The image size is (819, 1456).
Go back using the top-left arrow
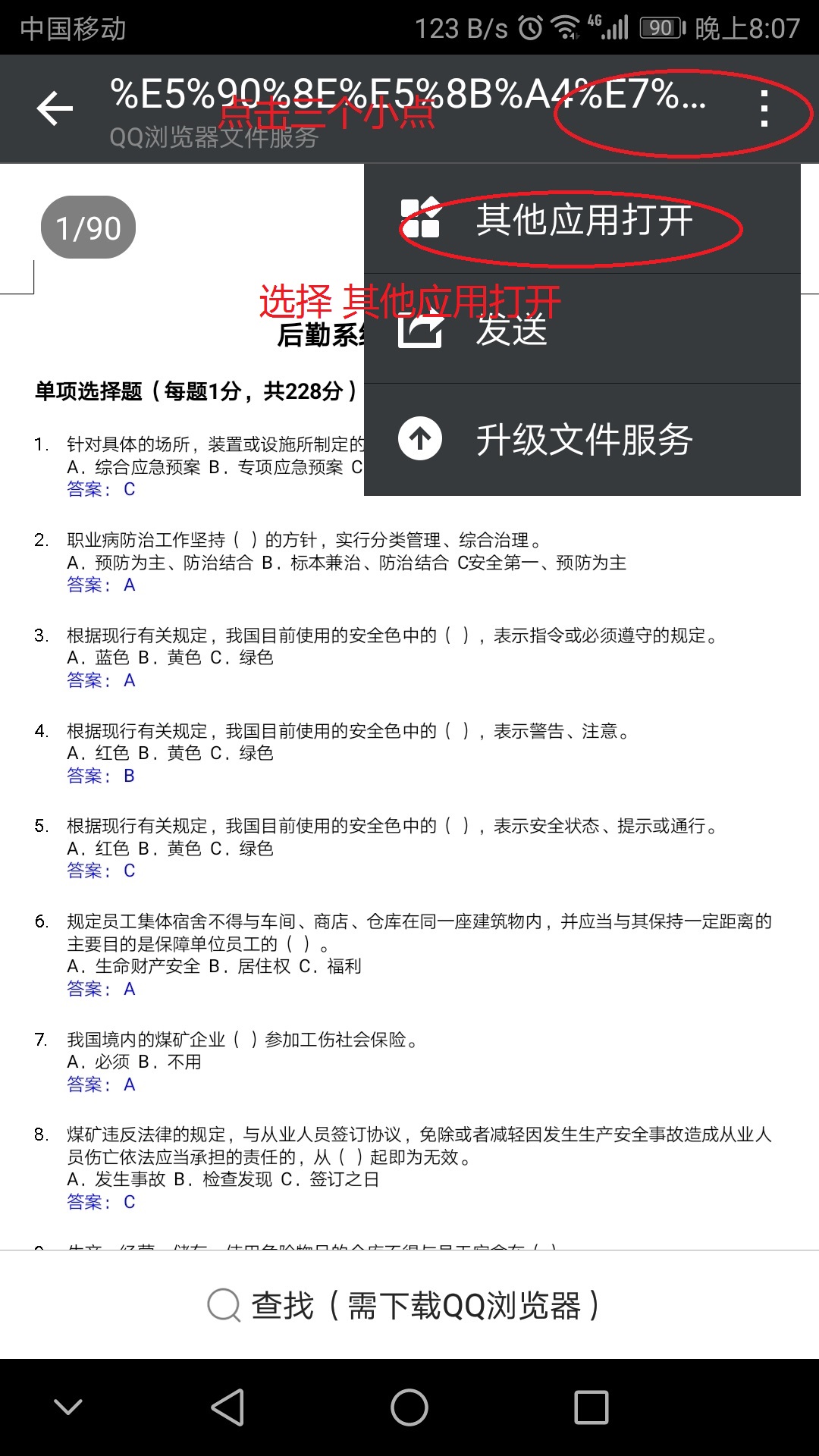point(55,108)
